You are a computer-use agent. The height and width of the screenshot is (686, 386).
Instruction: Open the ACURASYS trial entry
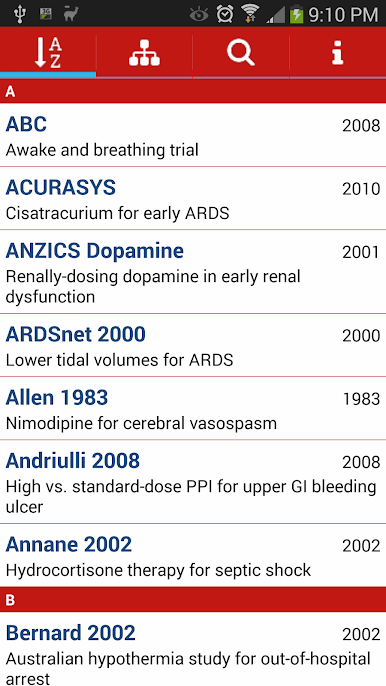coord(193,198)
